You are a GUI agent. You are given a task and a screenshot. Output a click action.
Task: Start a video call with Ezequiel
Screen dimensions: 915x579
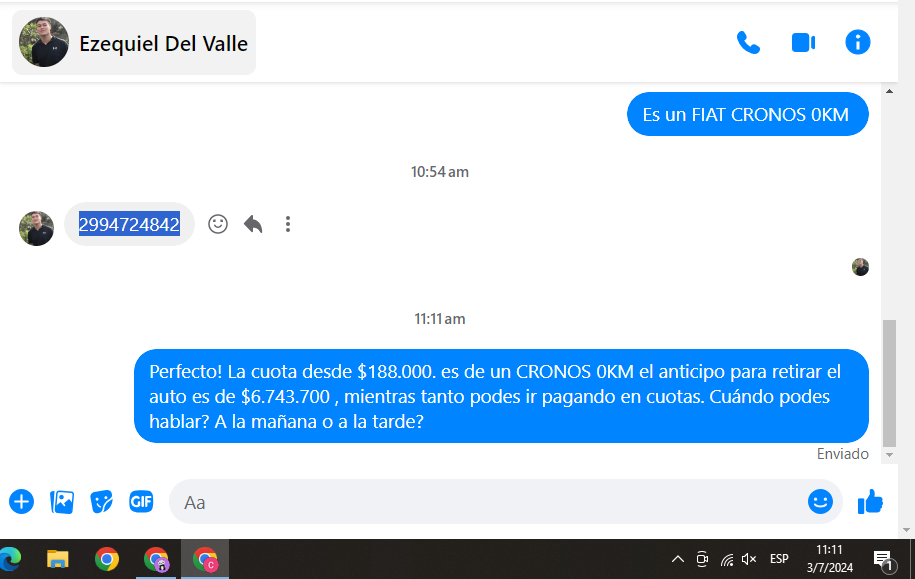803,42
